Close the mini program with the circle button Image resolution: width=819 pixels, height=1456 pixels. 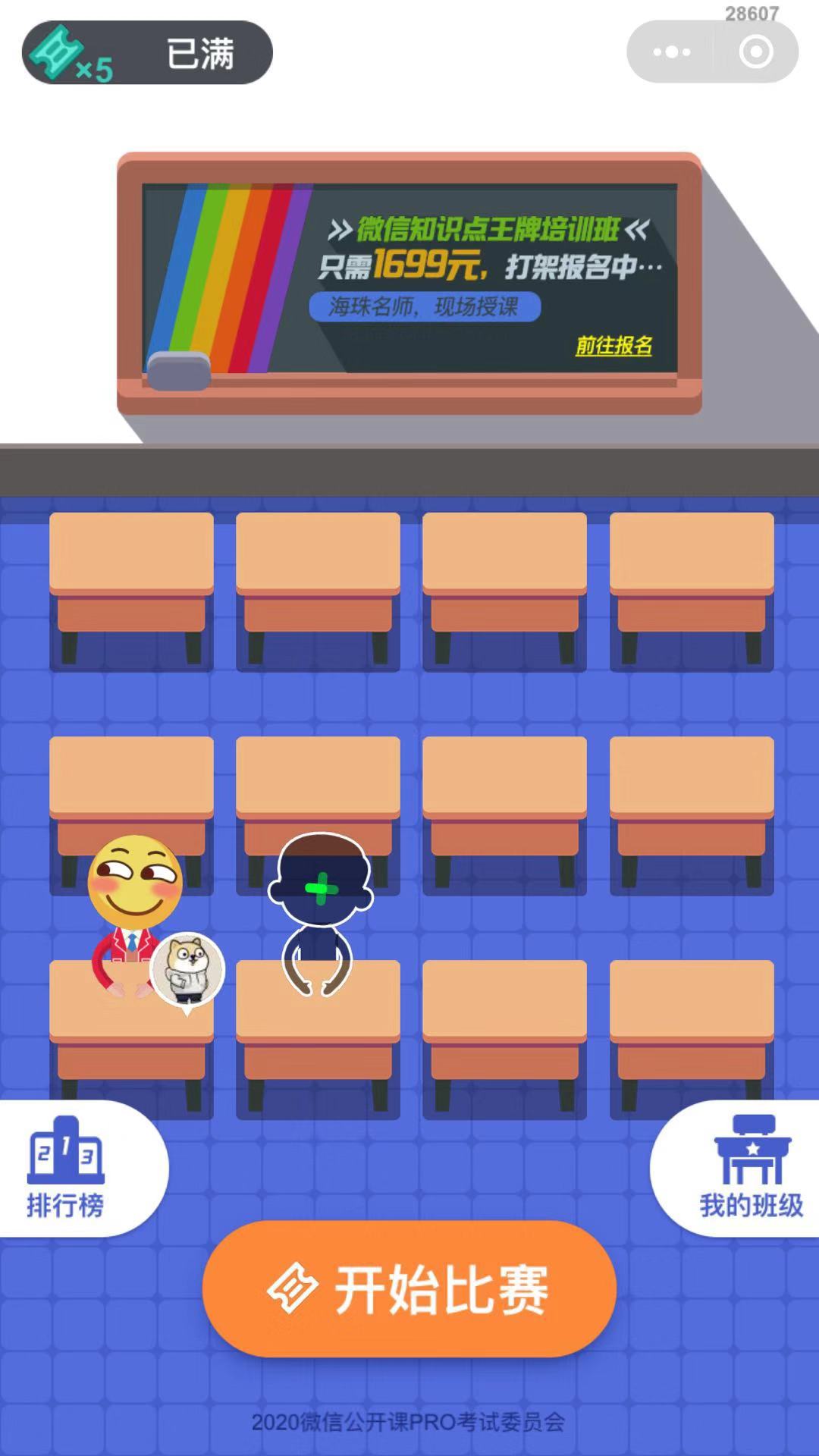[x=755, y=52]
